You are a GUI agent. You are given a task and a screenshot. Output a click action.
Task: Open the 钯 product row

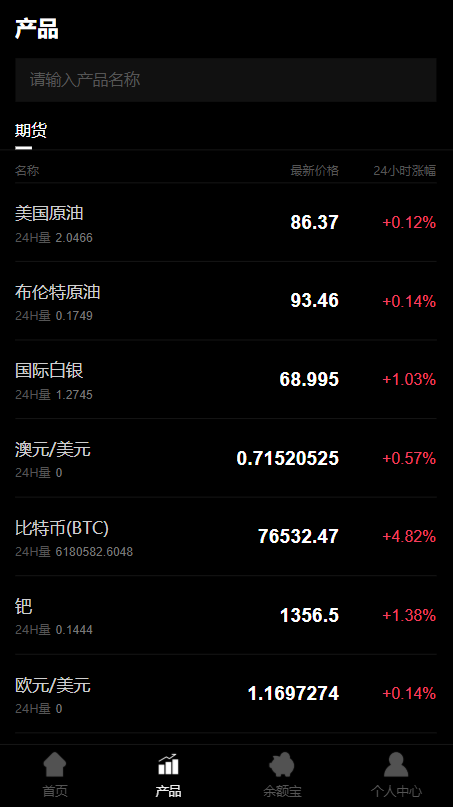(225, 616)
